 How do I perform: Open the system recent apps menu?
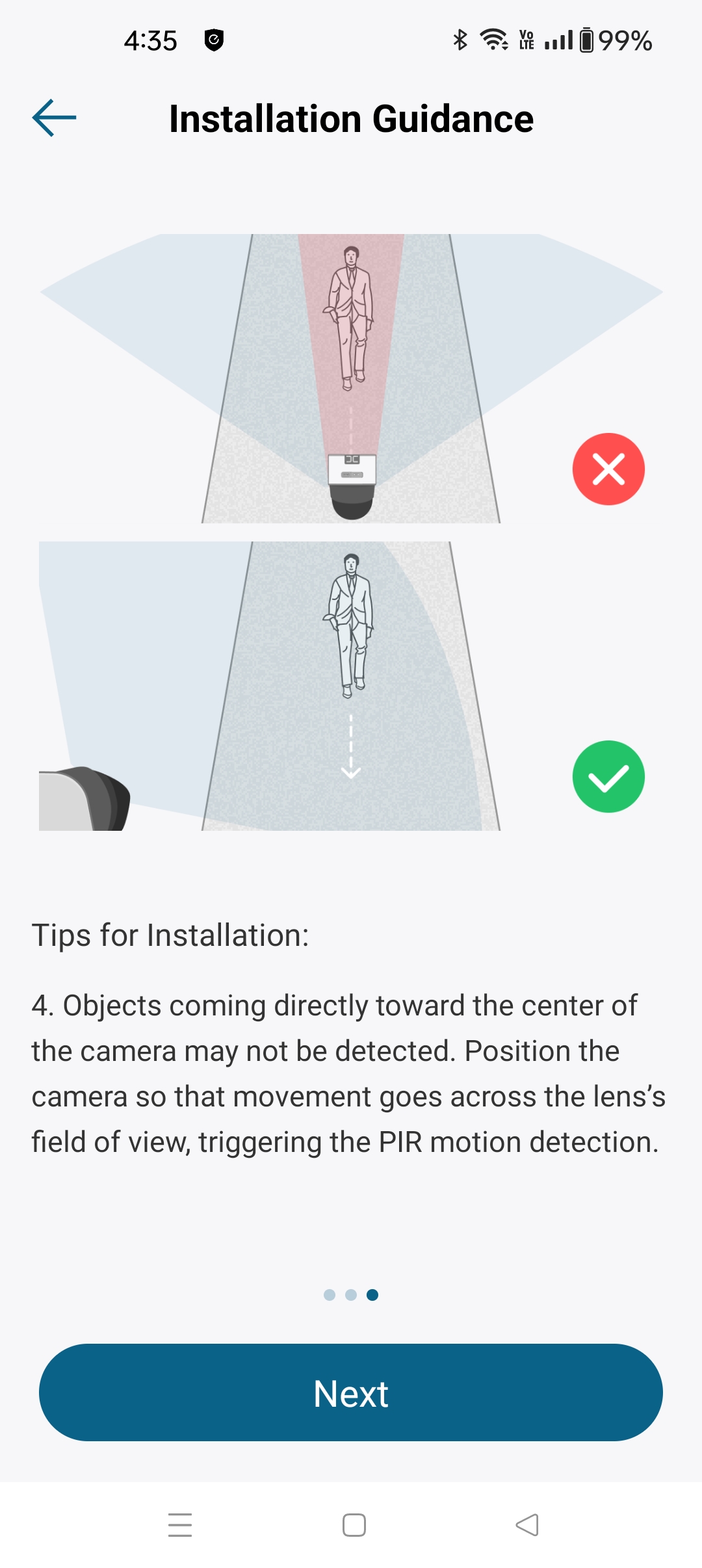click(180, 1525)
